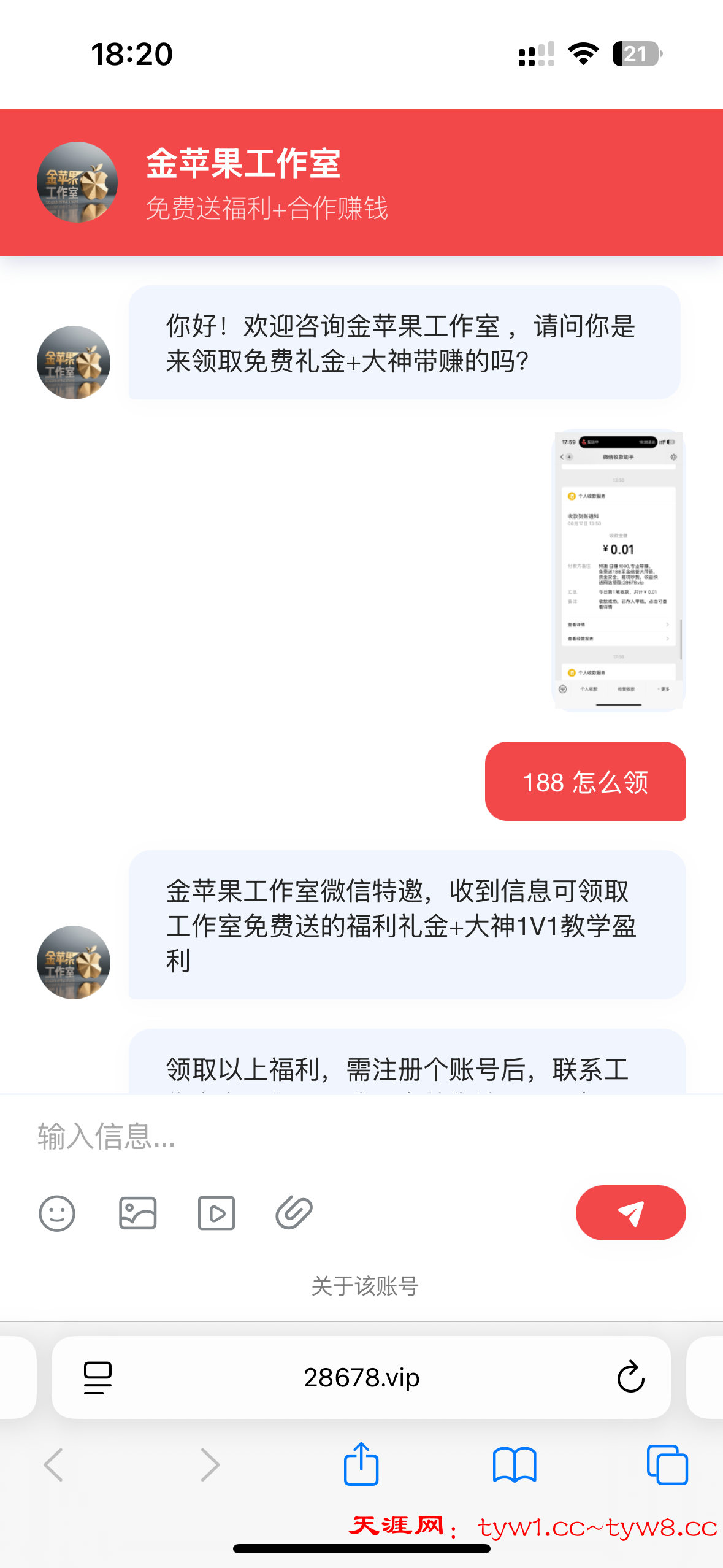
Task: Reload the current webpage
Action: pyautogui.click(x=630, y=1378)
